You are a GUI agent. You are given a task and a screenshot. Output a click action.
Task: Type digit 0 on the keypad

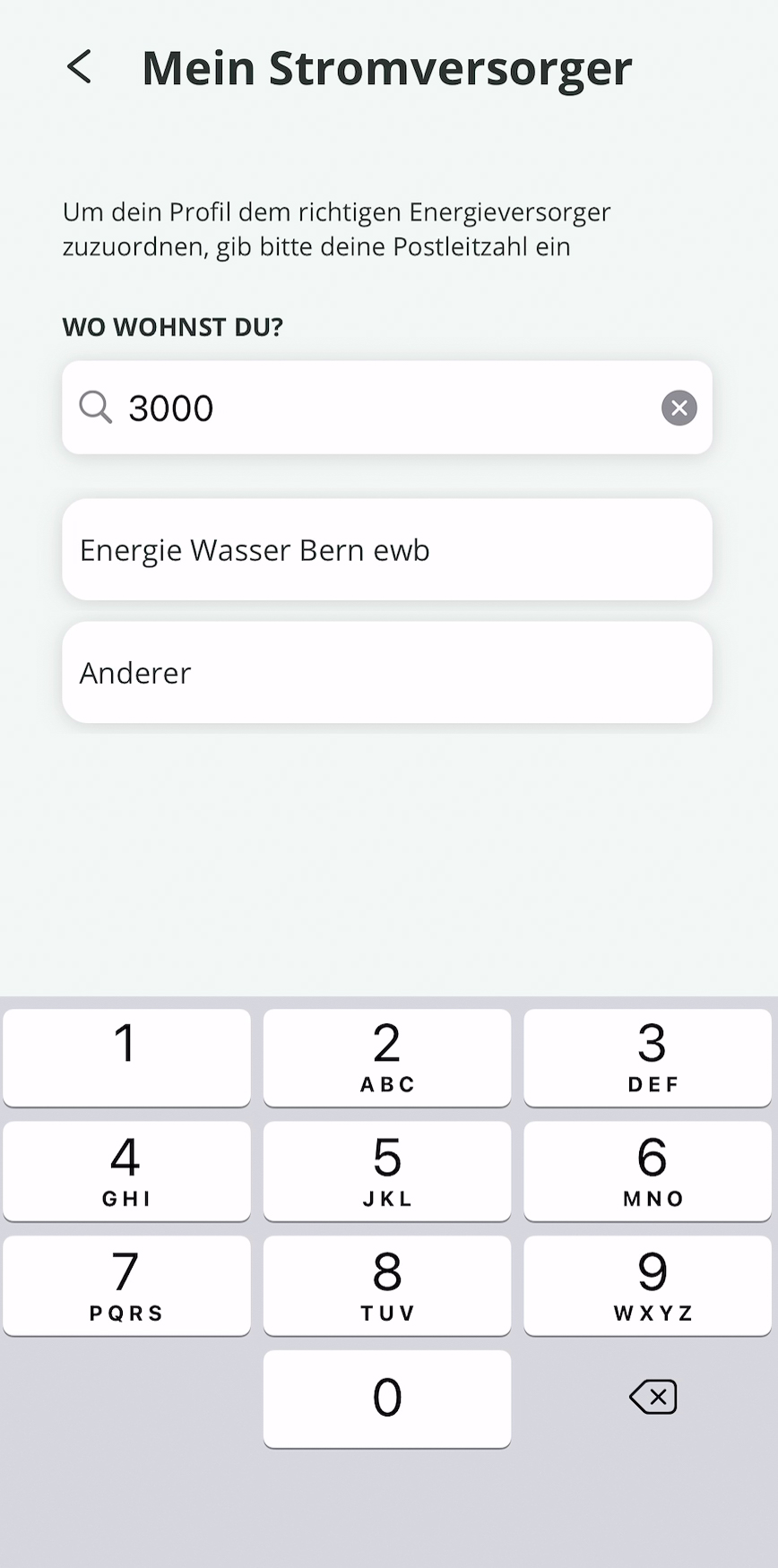(387, 1399)
